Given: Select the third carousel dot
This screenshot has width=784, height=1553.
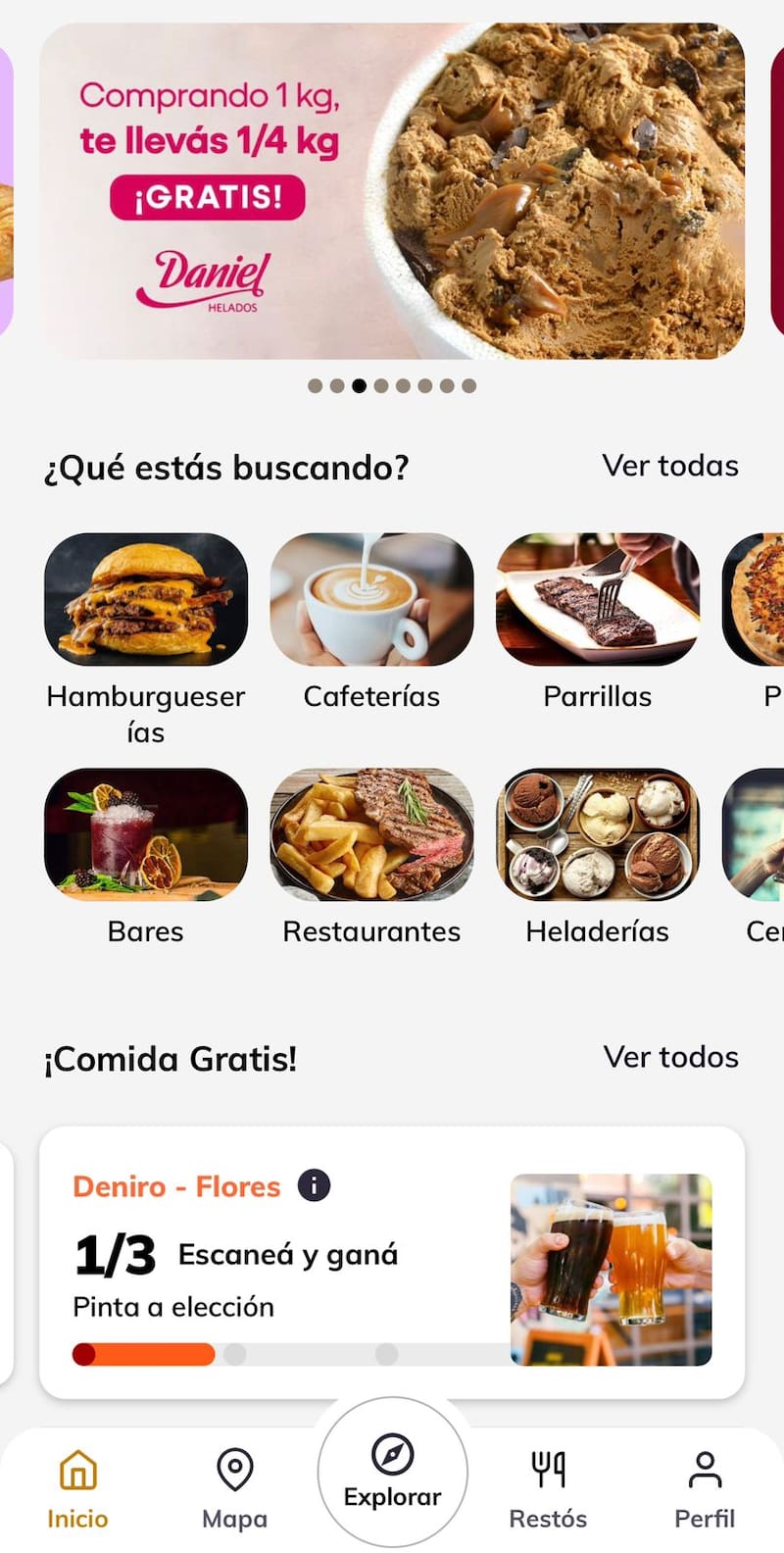Looking at the screenshot, I should point(361,386).
